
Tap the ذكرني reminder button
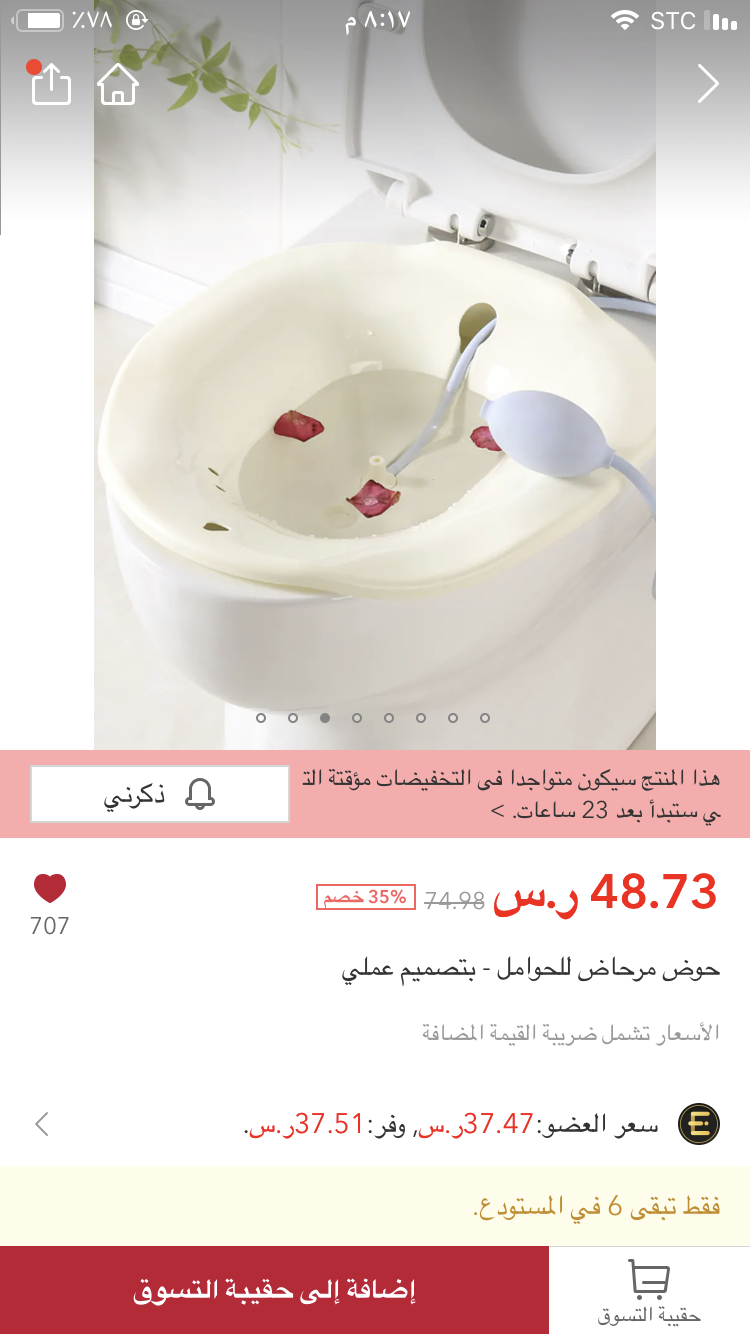[x=160, y=795]
